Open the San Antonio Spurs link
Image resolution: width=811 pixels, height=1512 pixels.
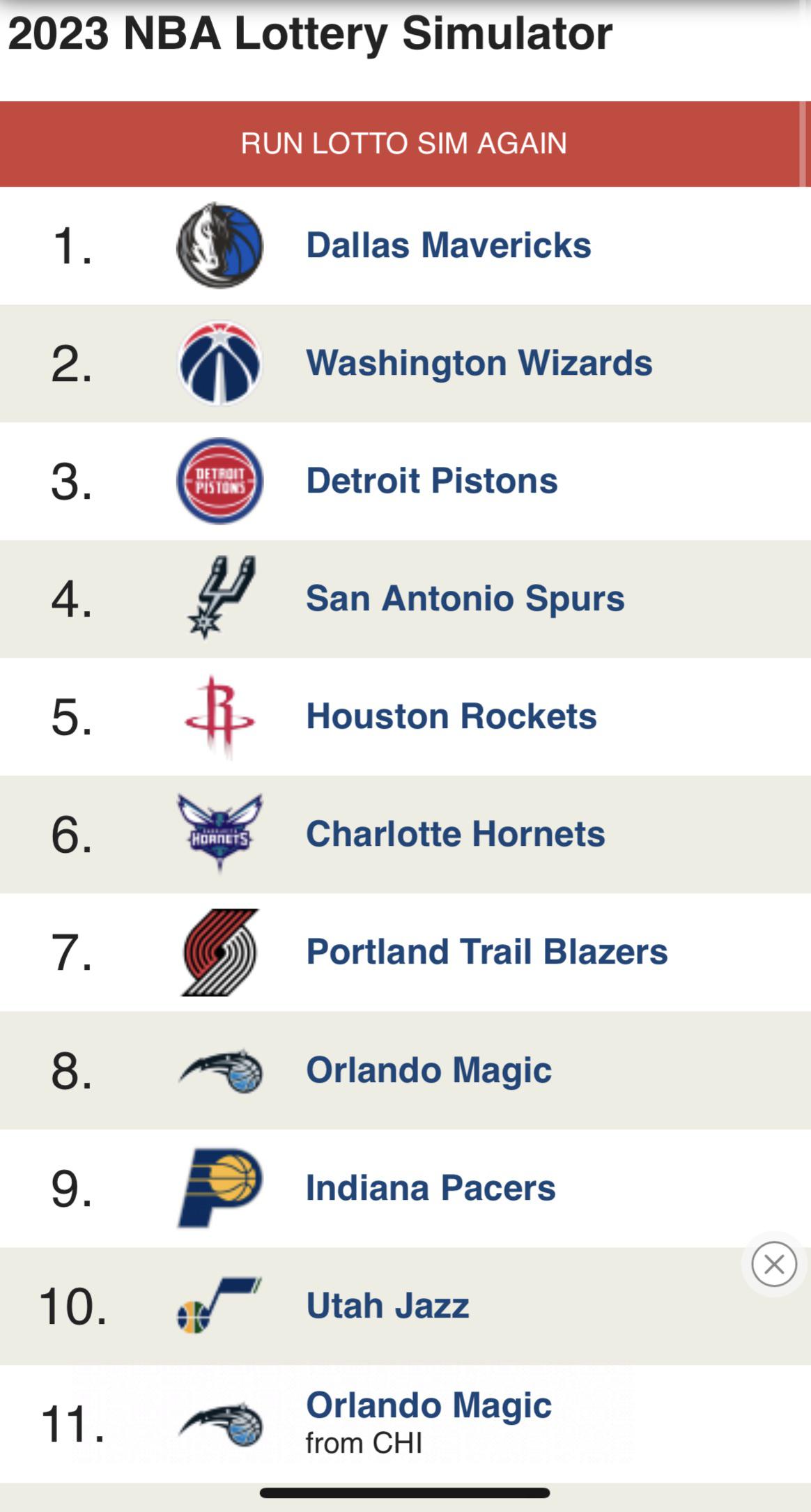(x=465, y=599)
